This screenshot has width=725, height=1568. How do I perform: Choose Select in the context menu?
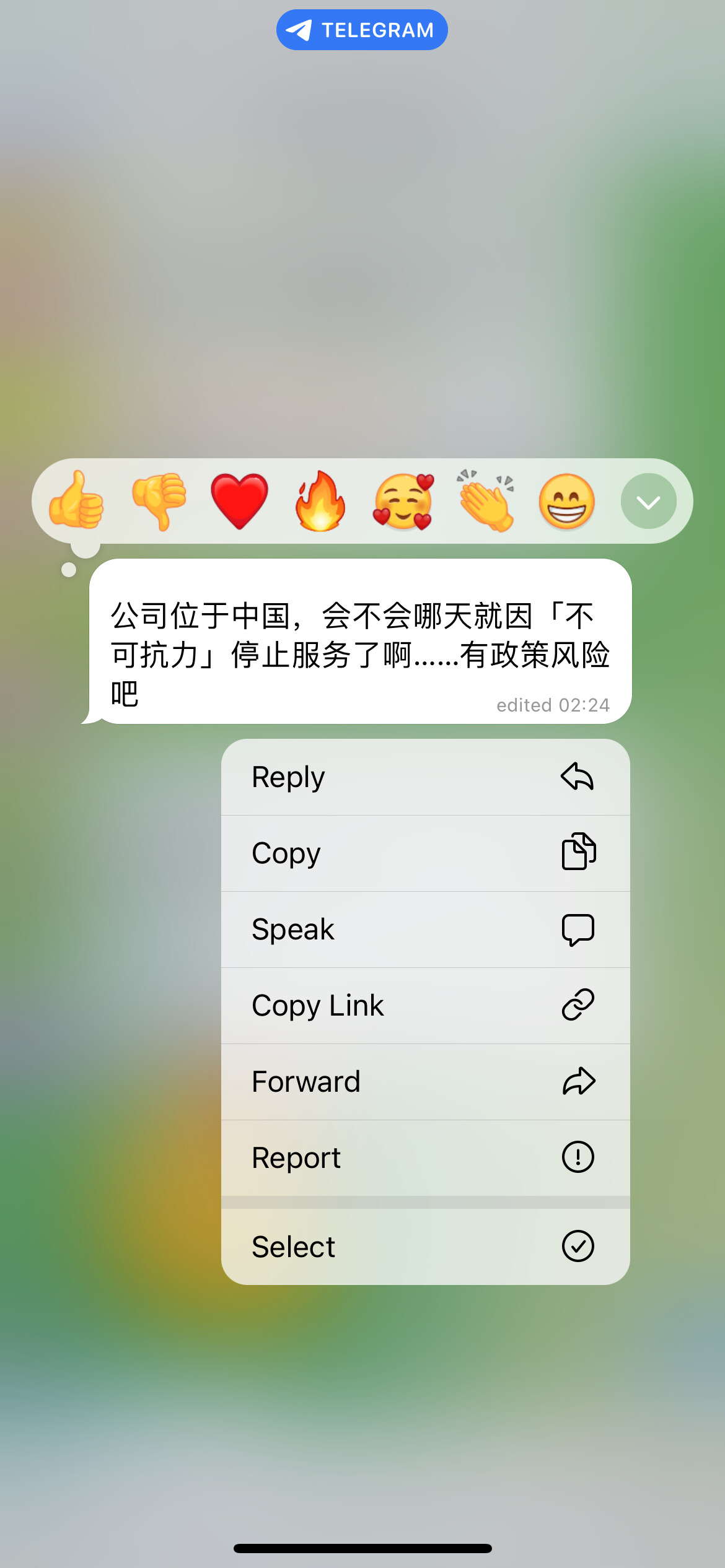(x=425, y=1246)
